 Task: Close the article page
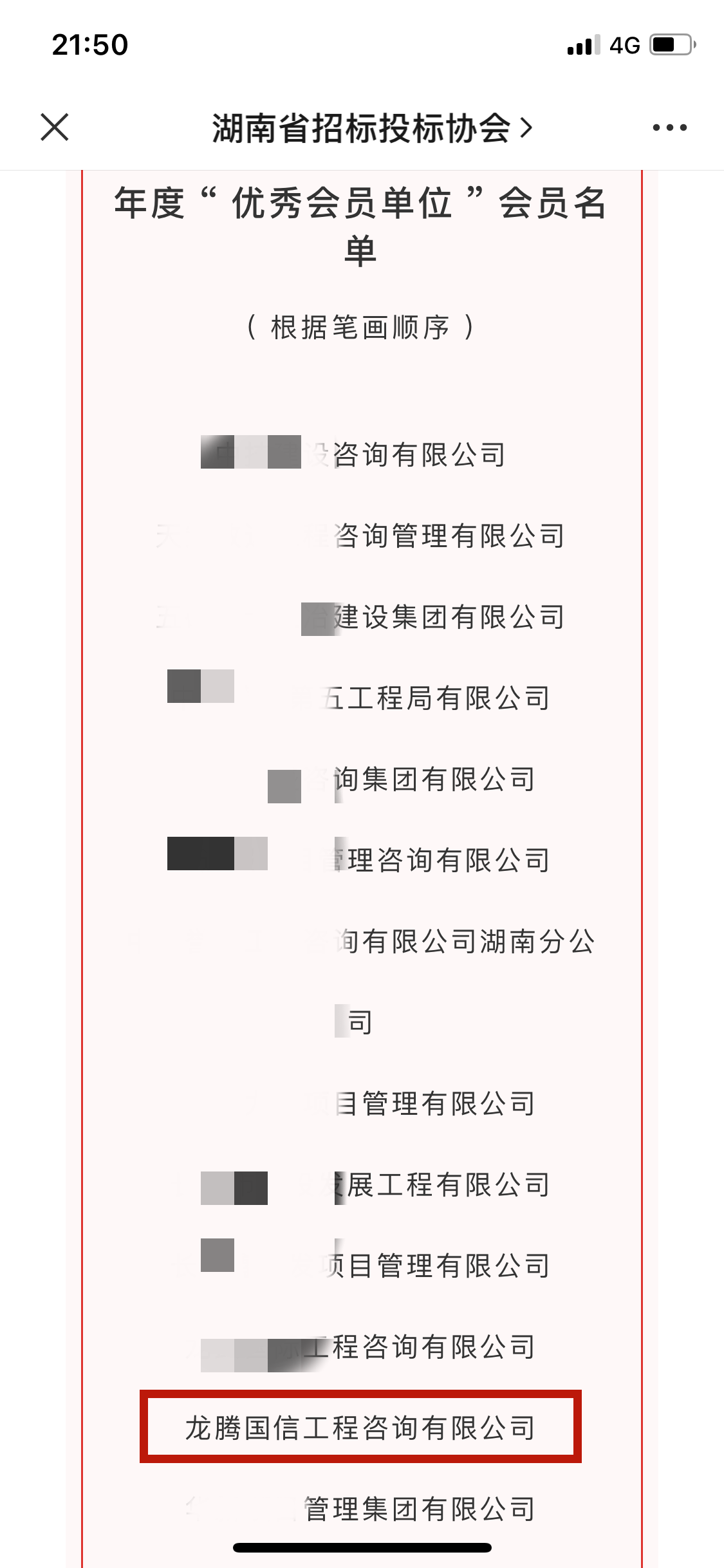[x=55, y=127]
